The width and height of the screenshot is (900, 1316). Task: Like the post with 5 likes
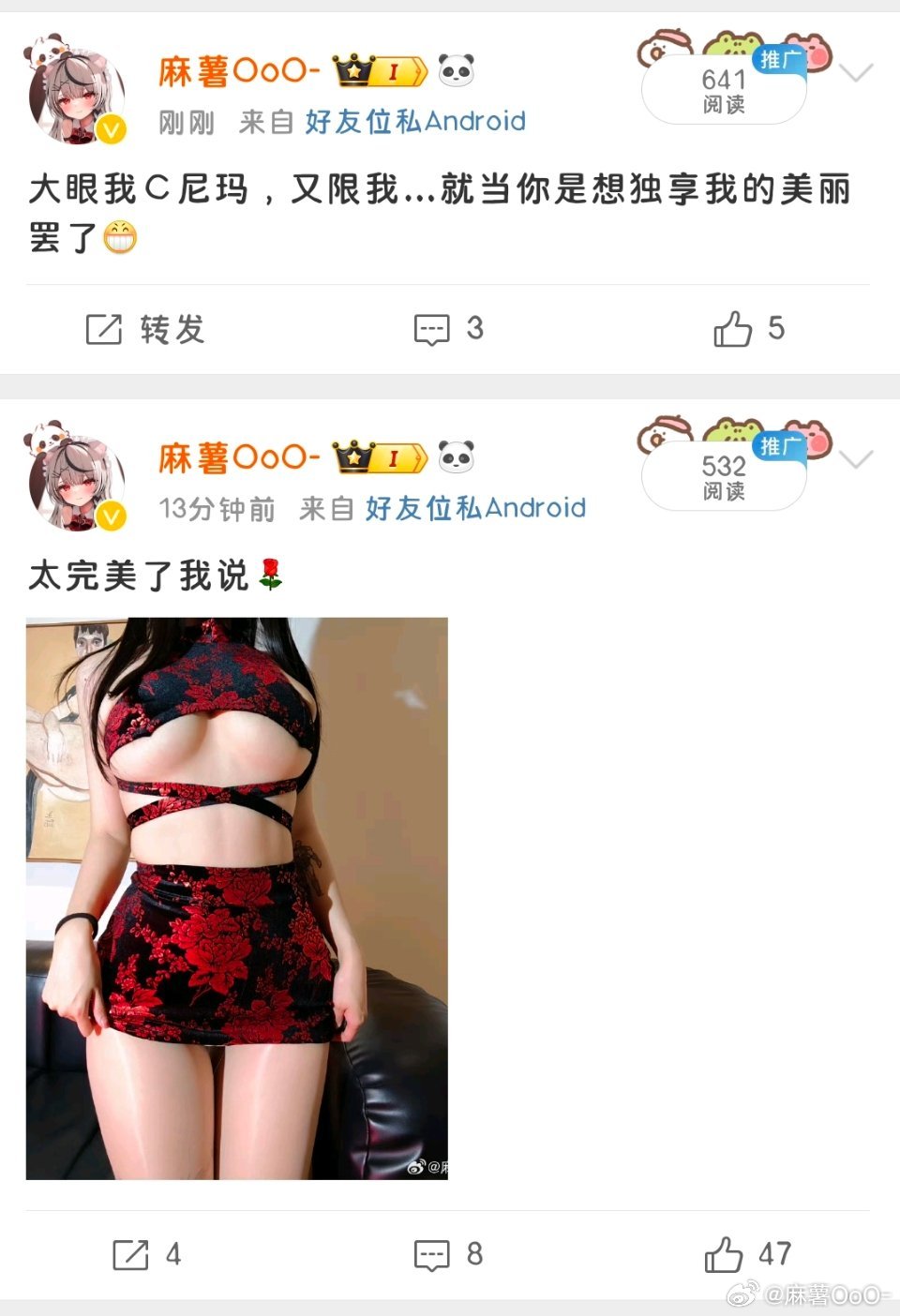(x=749, y=329)
